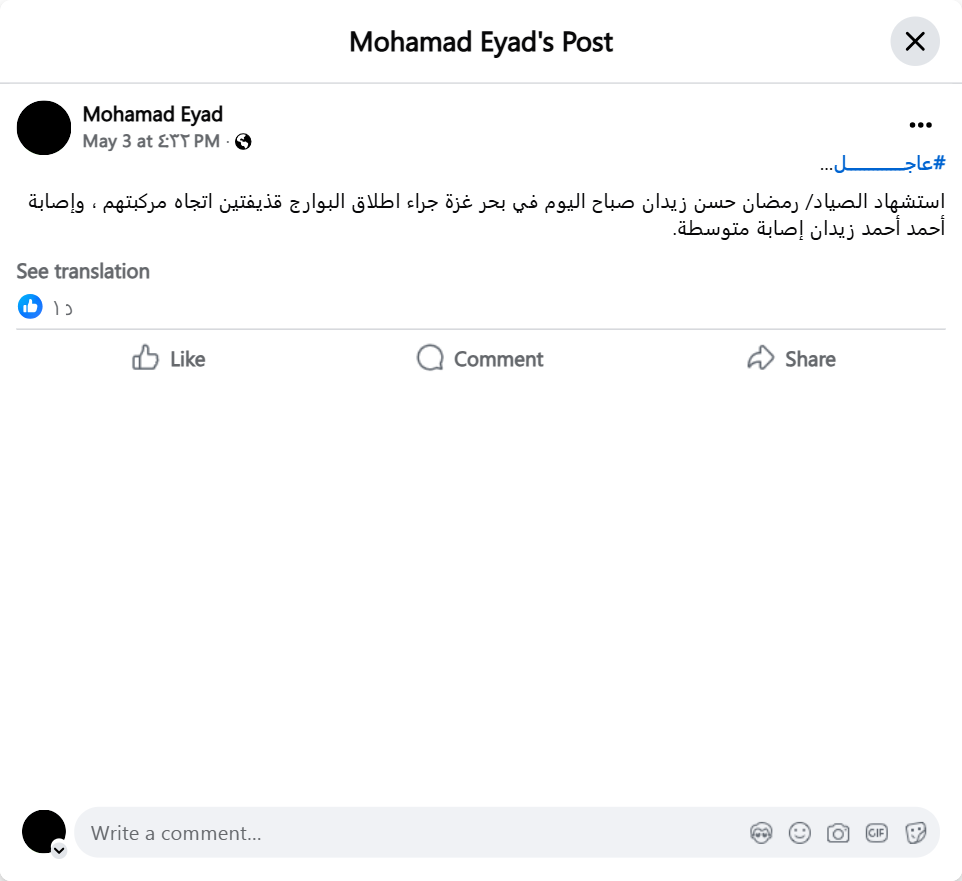Image resolution: width=962 pixels, height=881 pixels.
Task: Share this post
Action: tap(791, 359)
